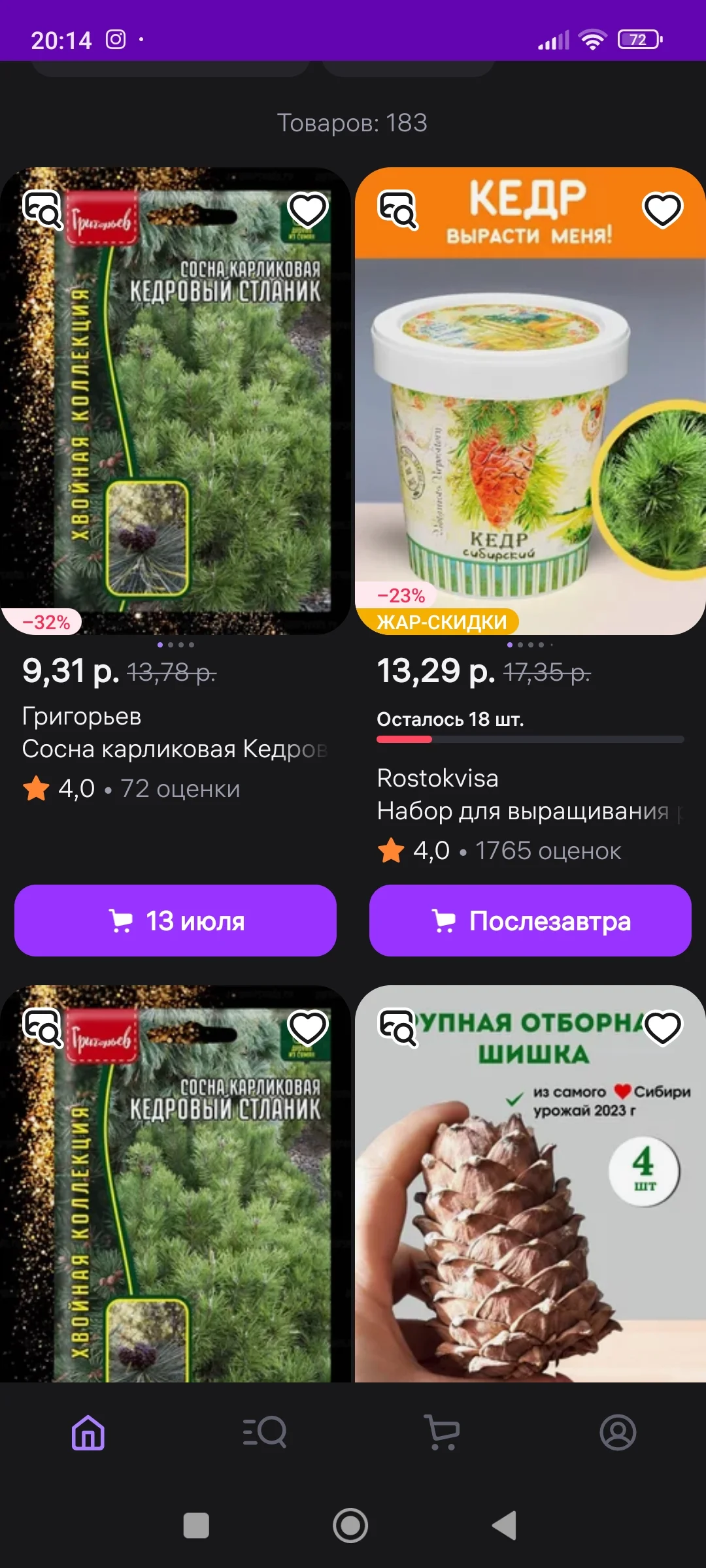Switch to second photo via carousel dots
Viewport: 706px width, 1568px height.
pyautogui.click(x=171, y=645)
